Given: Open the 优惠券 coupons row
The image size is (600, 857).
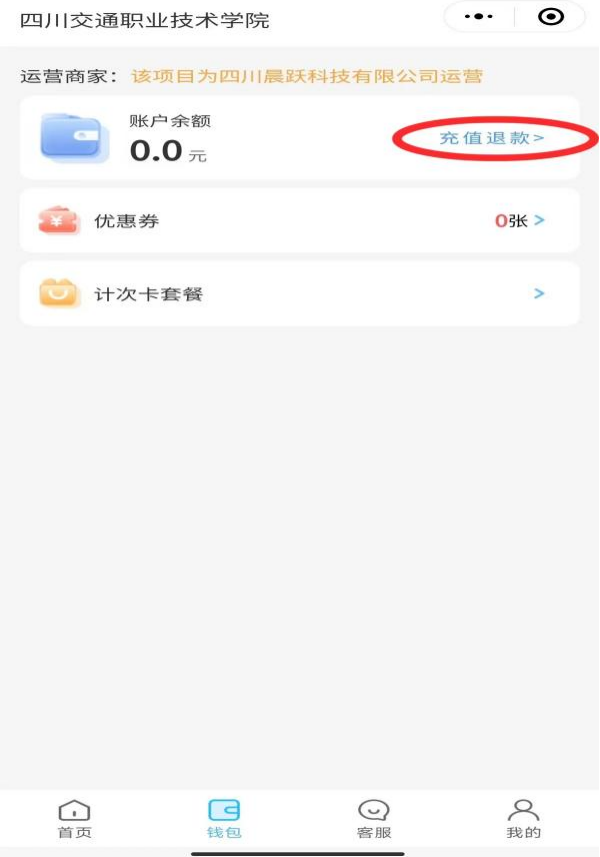Looking at the screenshot, I should 299,221.
